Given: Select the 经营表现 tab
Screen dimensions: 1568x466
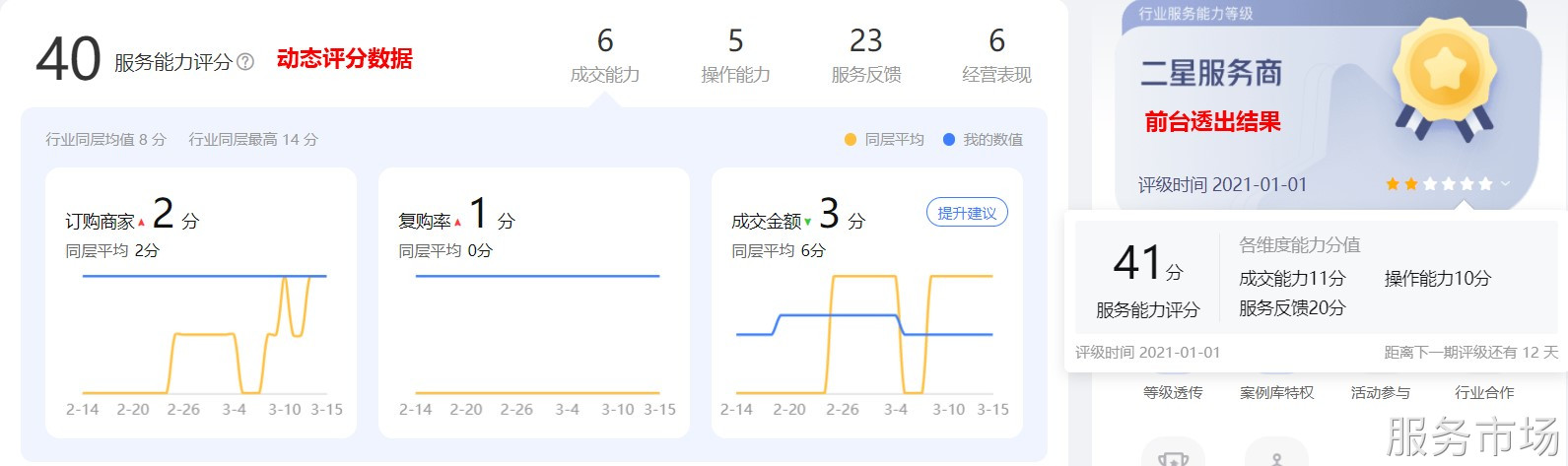Looking at the screenshot, I should pyautogui.click(x=996, y=56).
